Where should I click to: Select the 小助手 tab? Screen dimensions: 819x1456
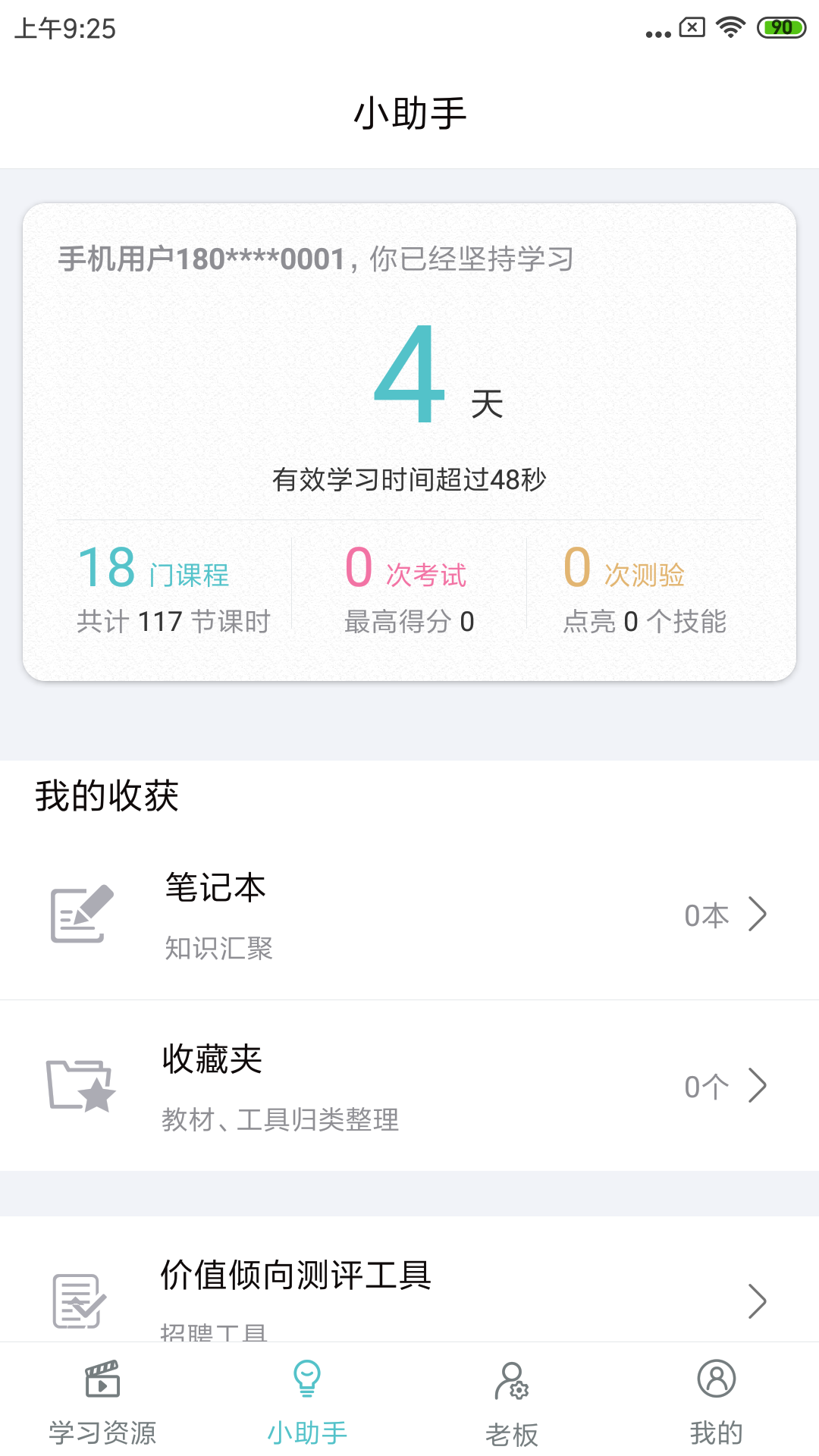[307, 1401]
